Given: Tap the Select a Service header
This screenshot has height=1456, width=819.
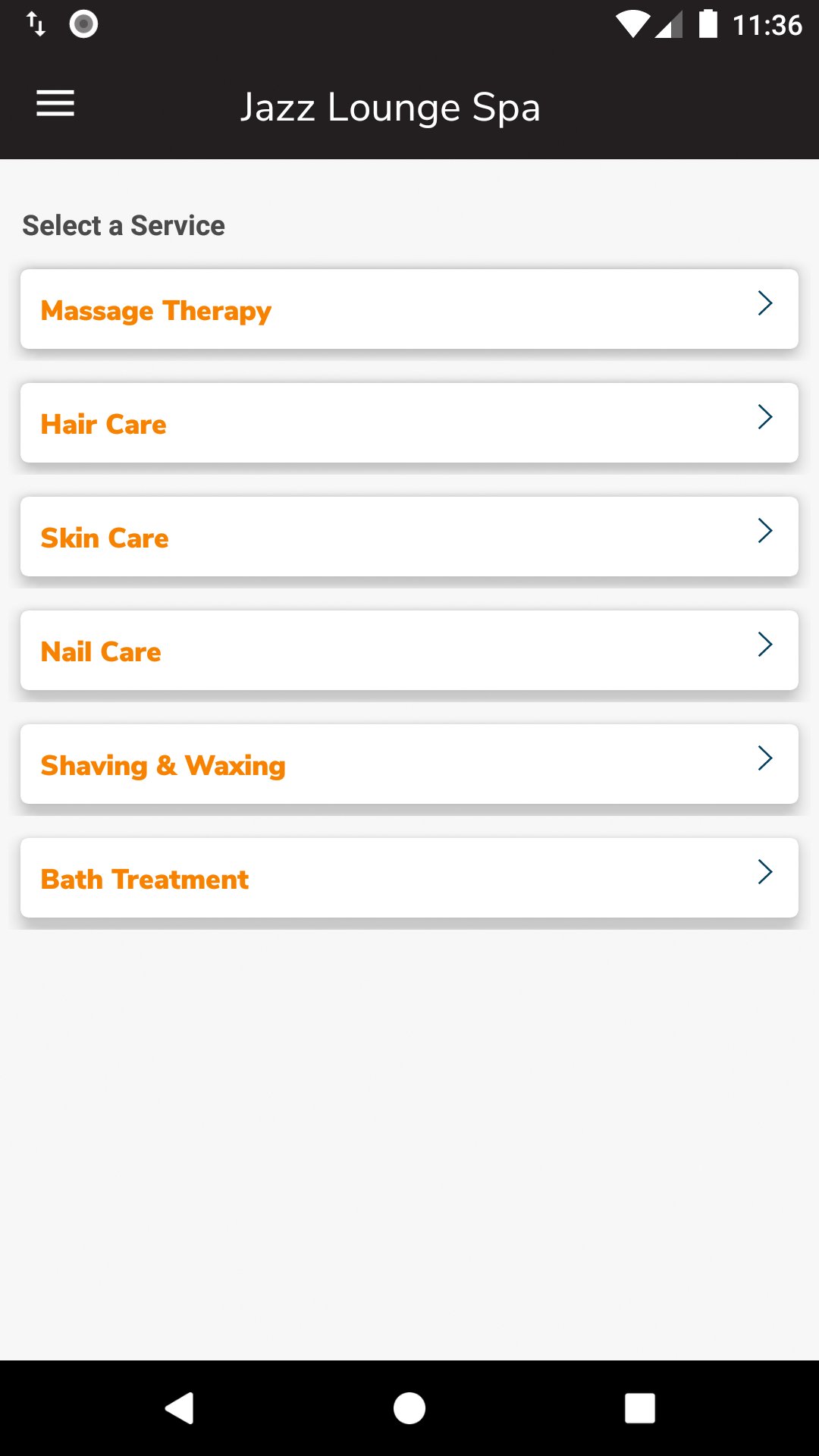Looking at the screenshot, I should (x=124, y=224).
